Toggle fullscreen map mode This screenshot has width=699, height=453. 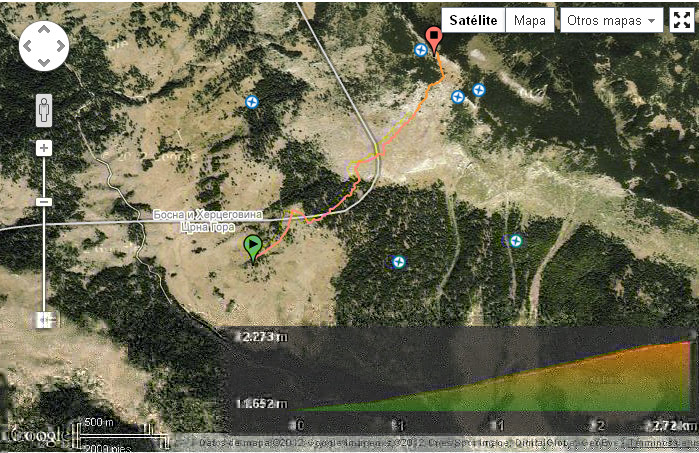click(x=682, y=20)
